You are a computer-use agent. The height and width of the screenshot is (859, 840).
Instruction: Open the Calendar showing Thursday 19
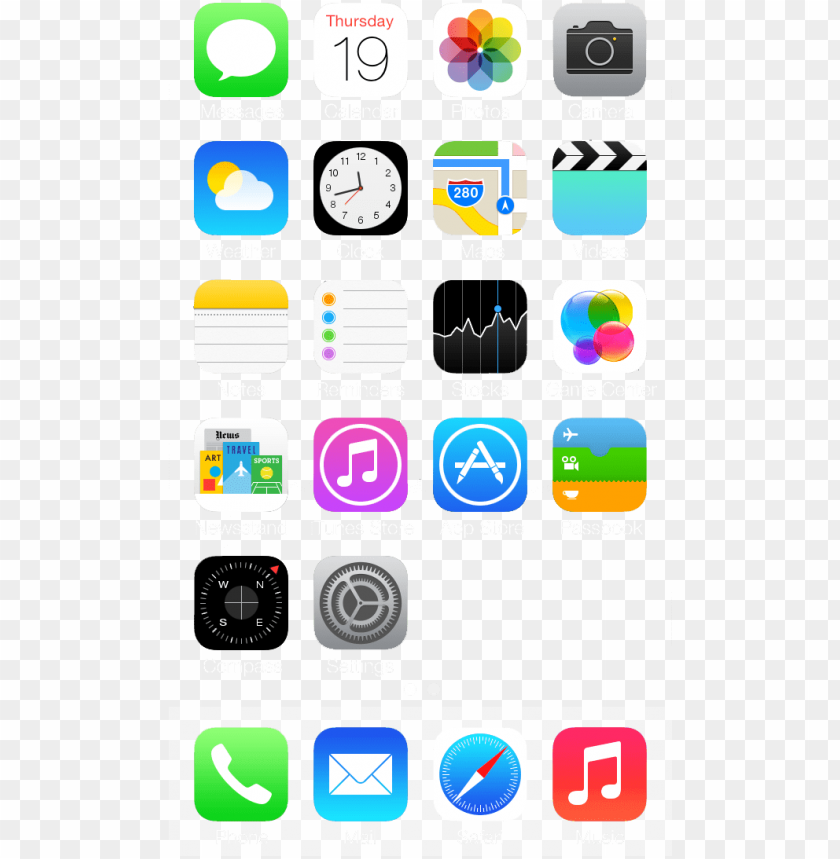360,50
